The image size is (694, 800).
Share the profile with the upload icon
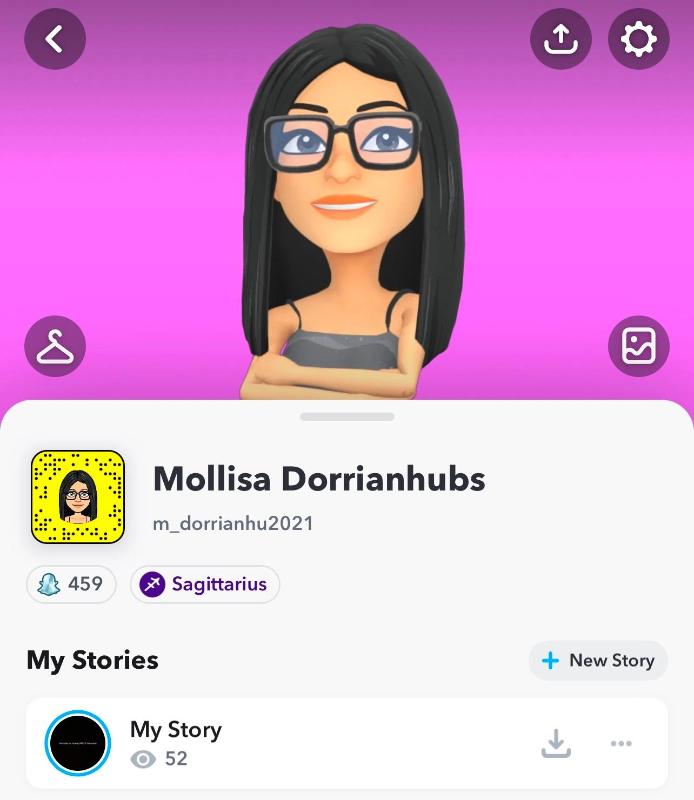pos(560,39)
